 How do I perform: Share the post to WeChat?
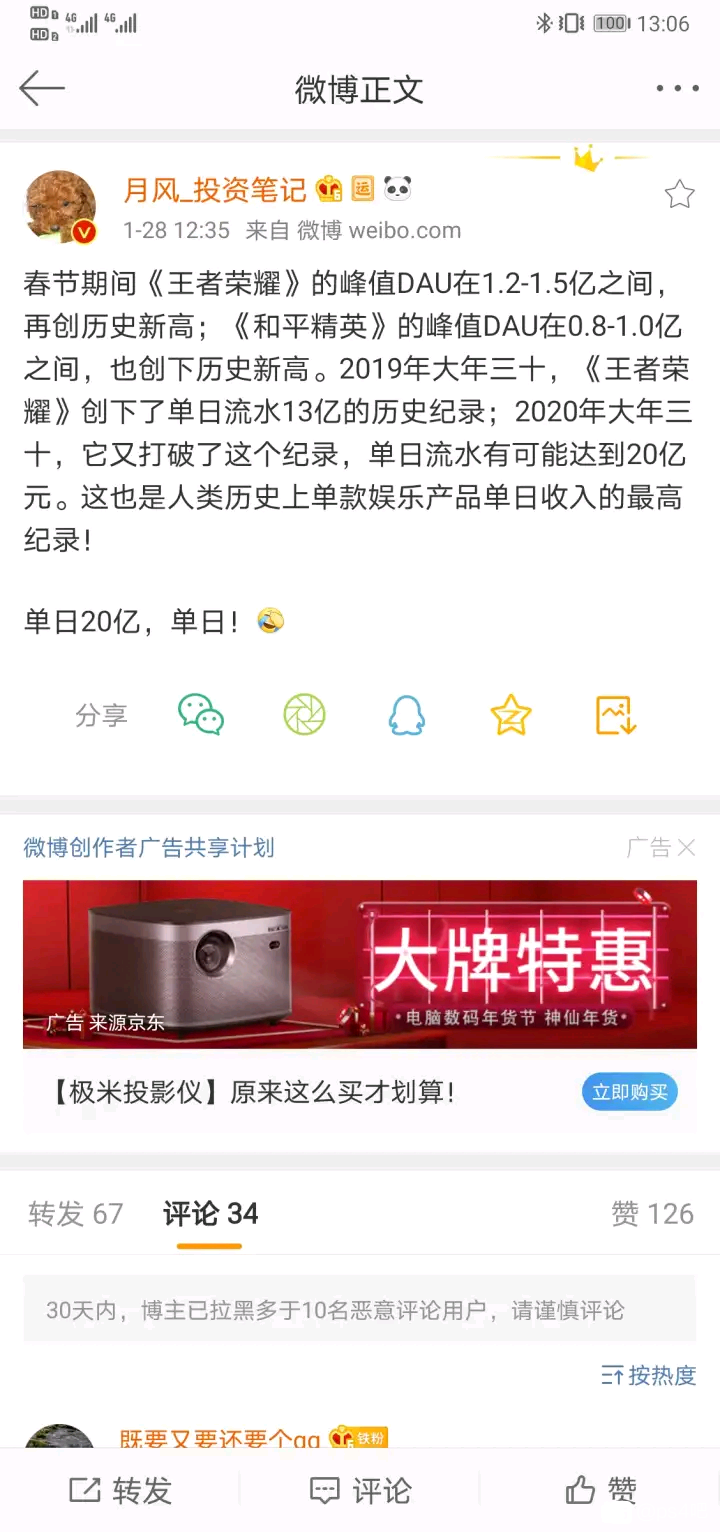[x=201, y=715]
